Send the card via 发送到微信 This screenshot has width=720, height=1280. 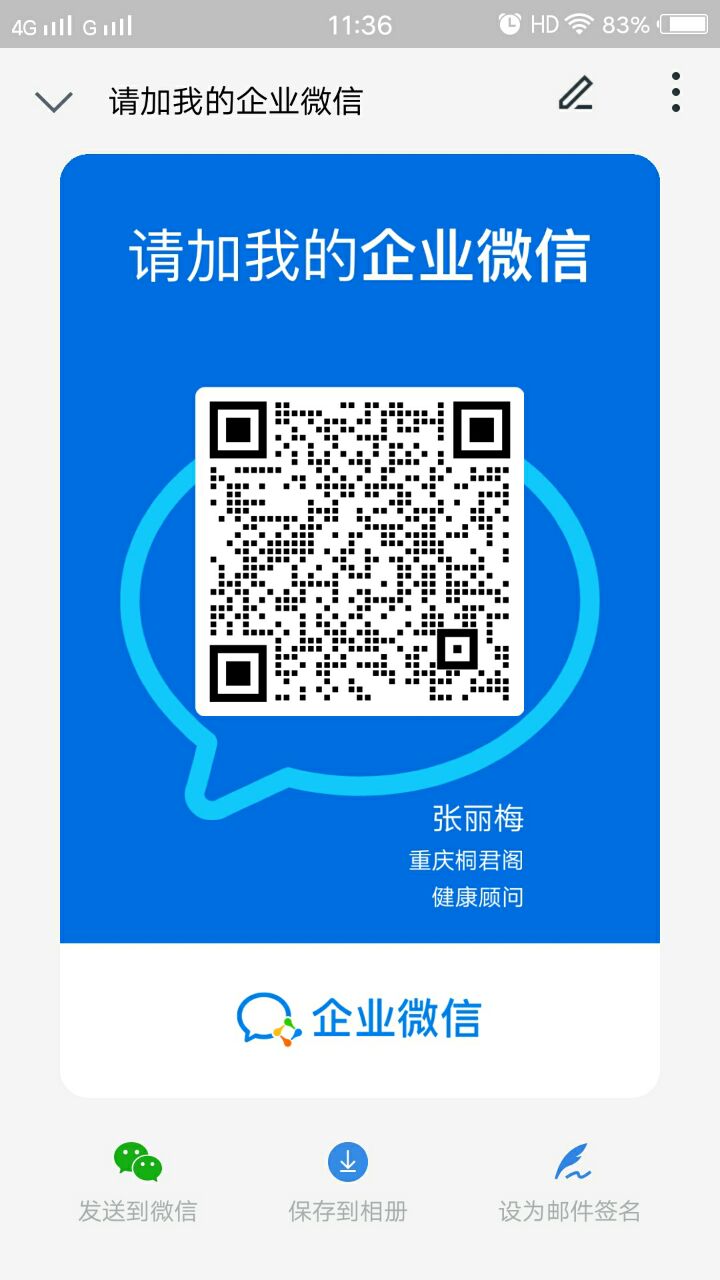138,1183
